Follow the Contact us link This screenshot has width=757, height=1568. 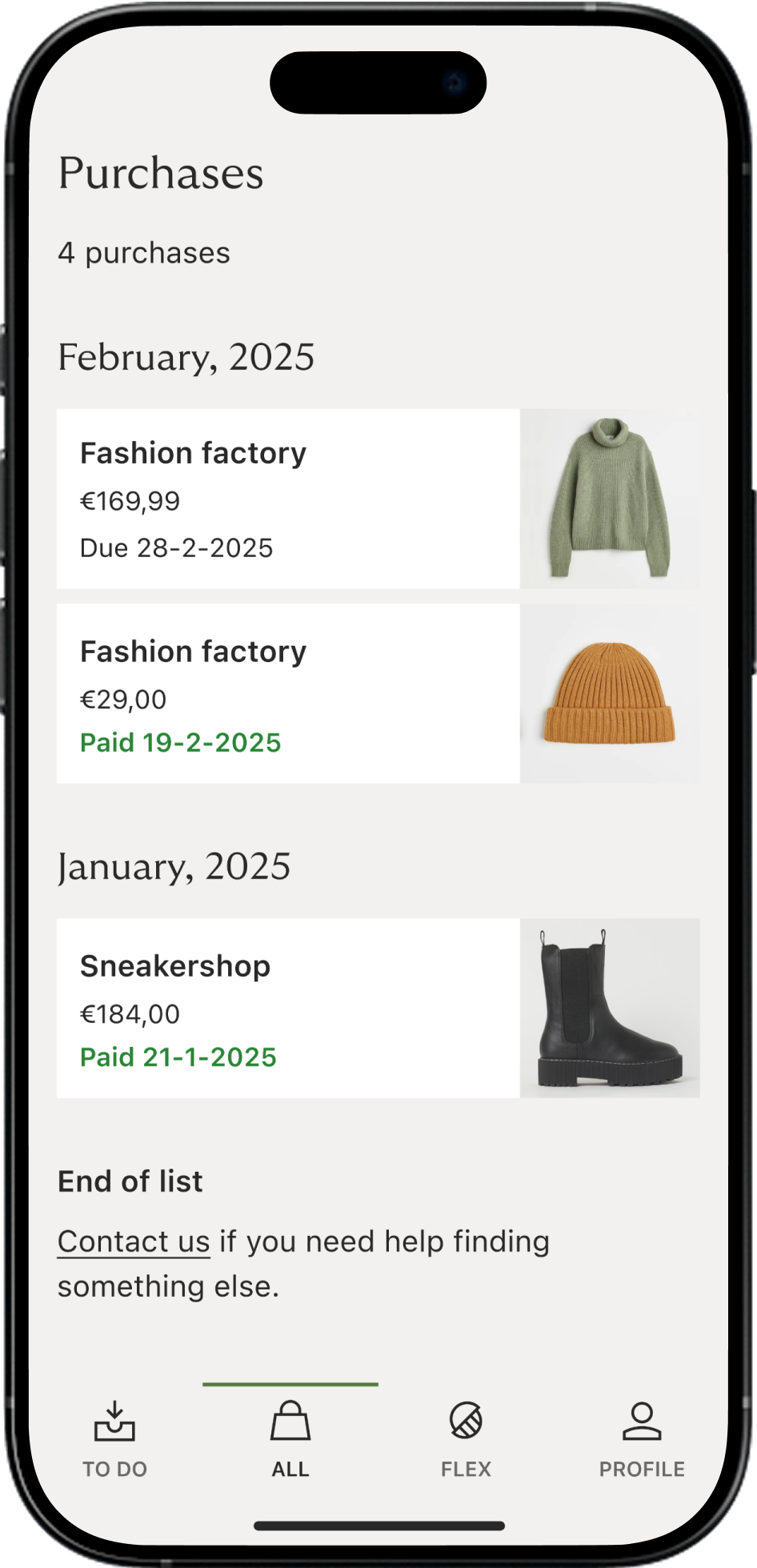[134, 1241]
